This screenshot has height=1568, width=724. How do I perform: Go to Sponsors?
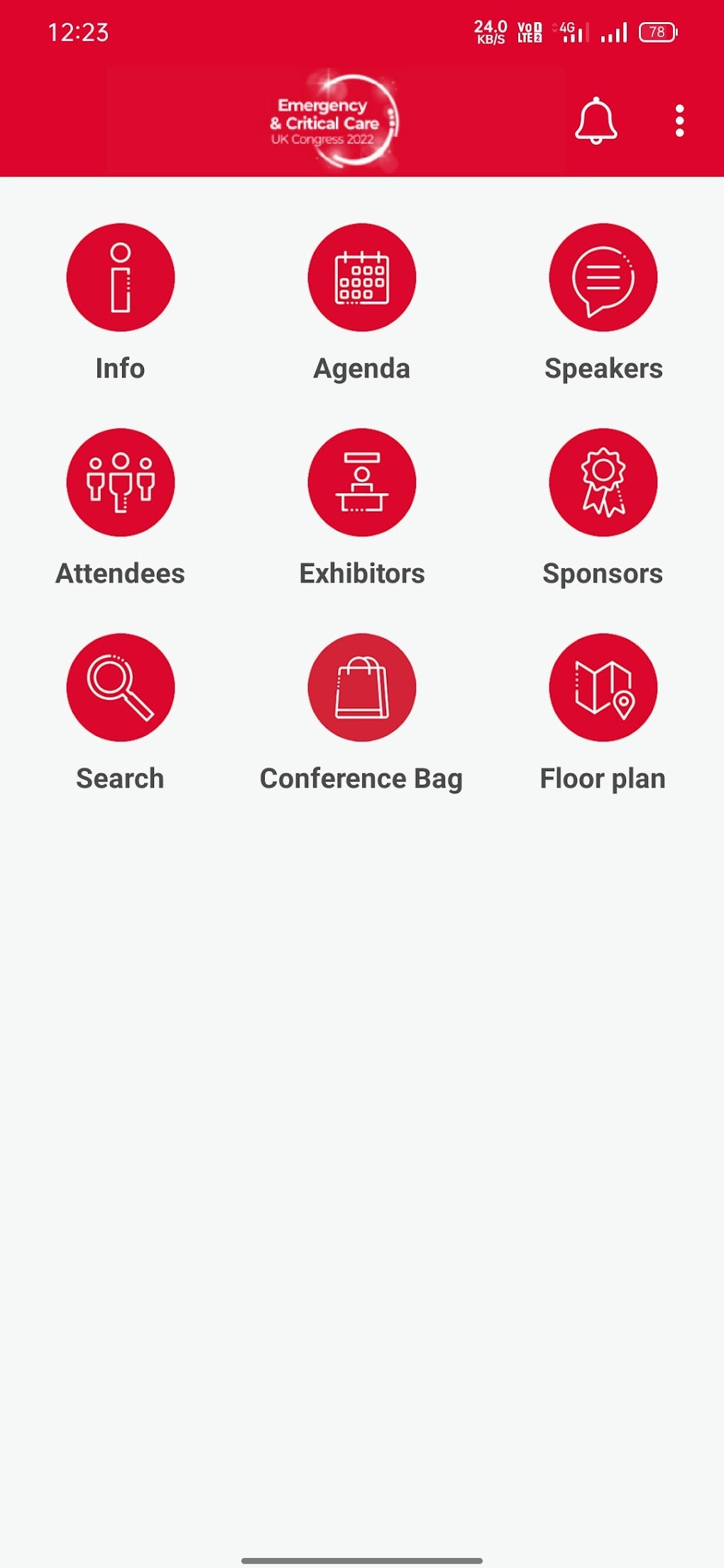603,482
